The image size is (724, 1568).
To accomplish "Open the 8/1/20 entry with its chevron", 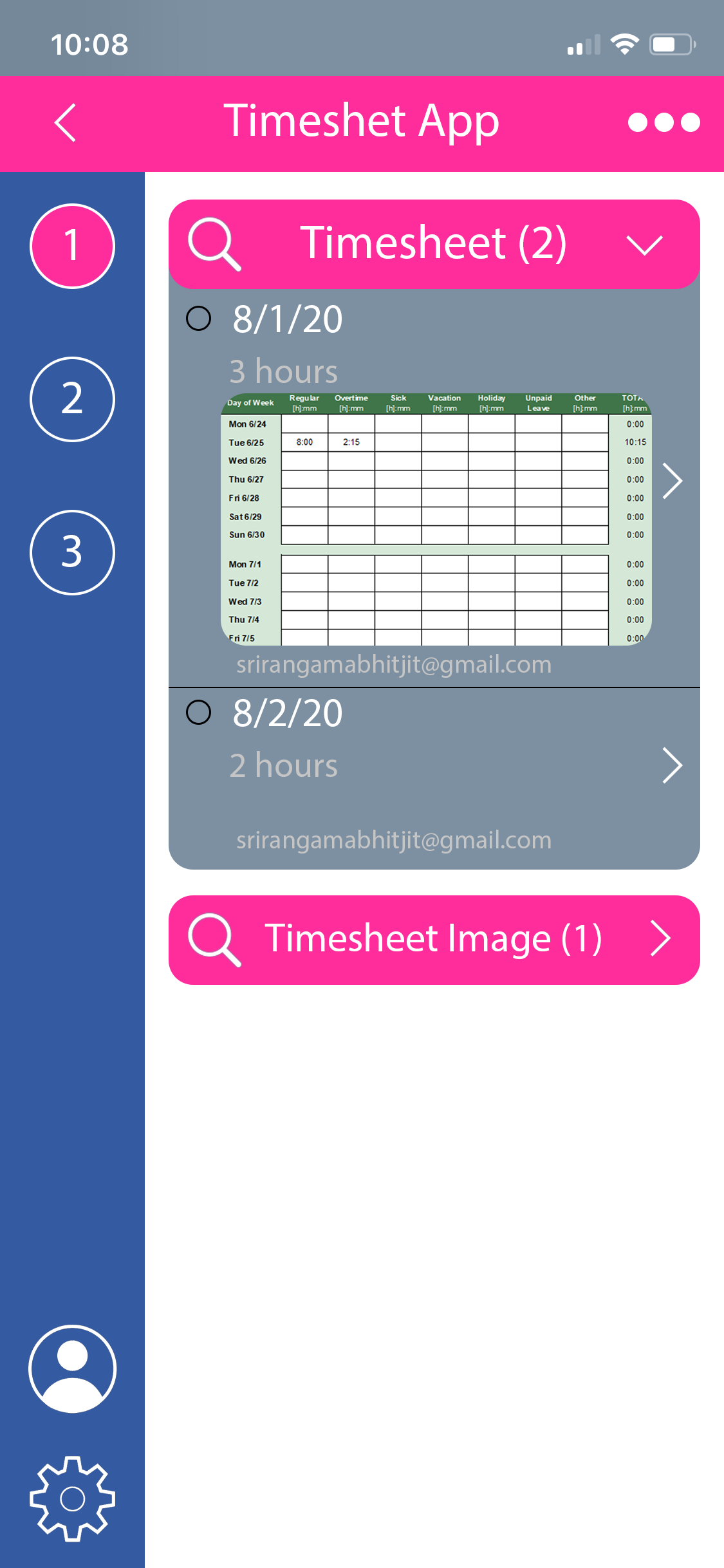I will [673, 481].
